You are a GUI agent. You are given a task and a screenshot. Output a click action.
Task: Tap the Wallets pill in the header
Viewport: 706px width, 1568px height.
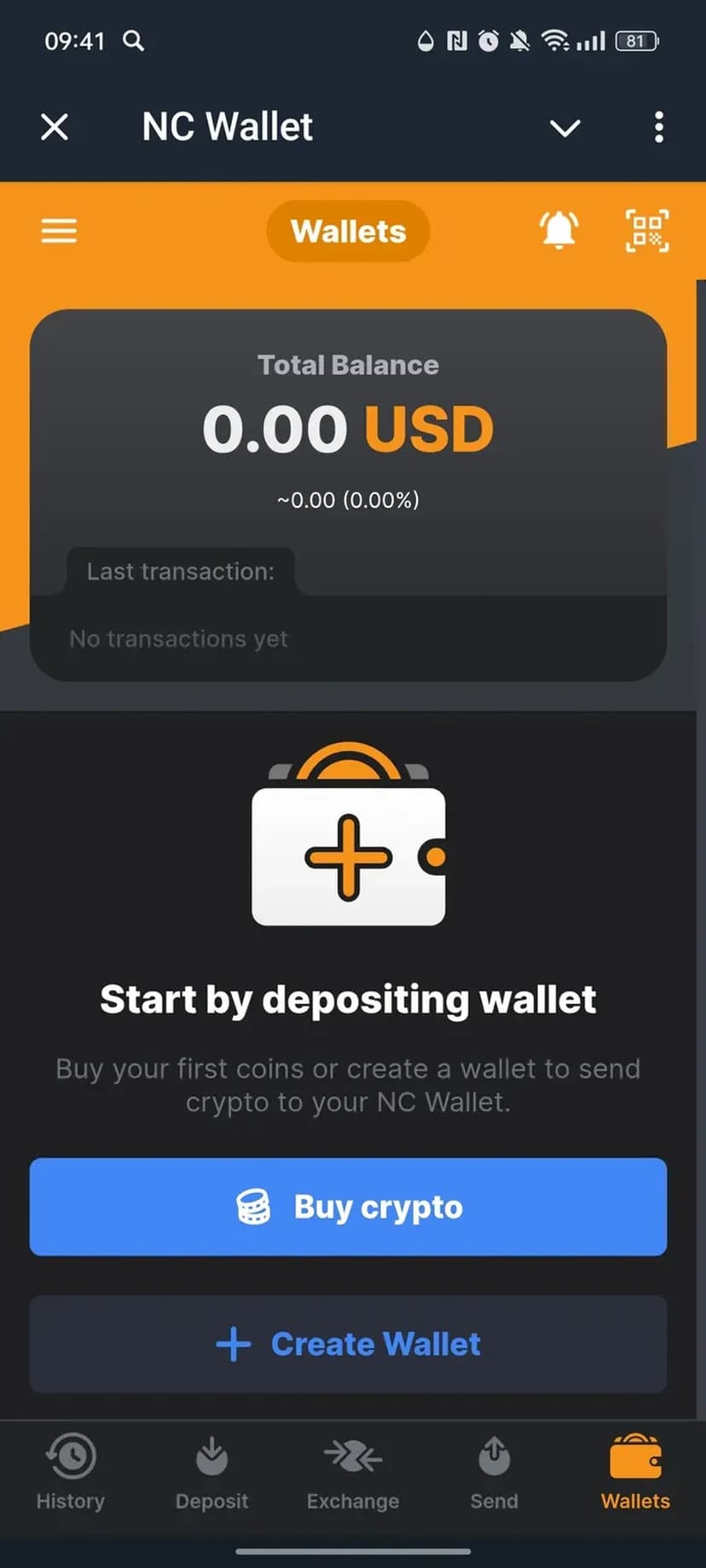[348, 231]
